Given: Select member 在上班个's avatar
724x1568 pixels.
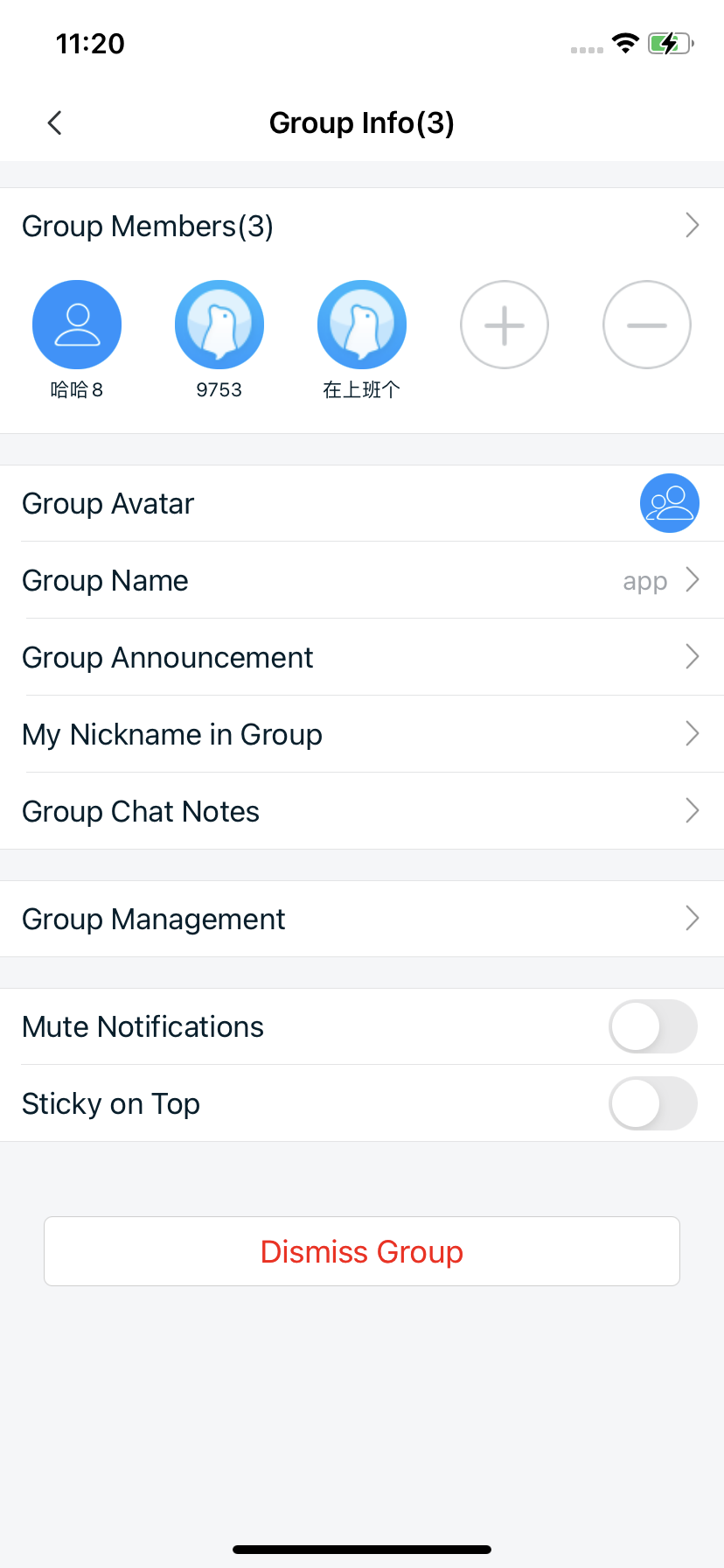Looking at the screenshot, I should tap(362, 325).
